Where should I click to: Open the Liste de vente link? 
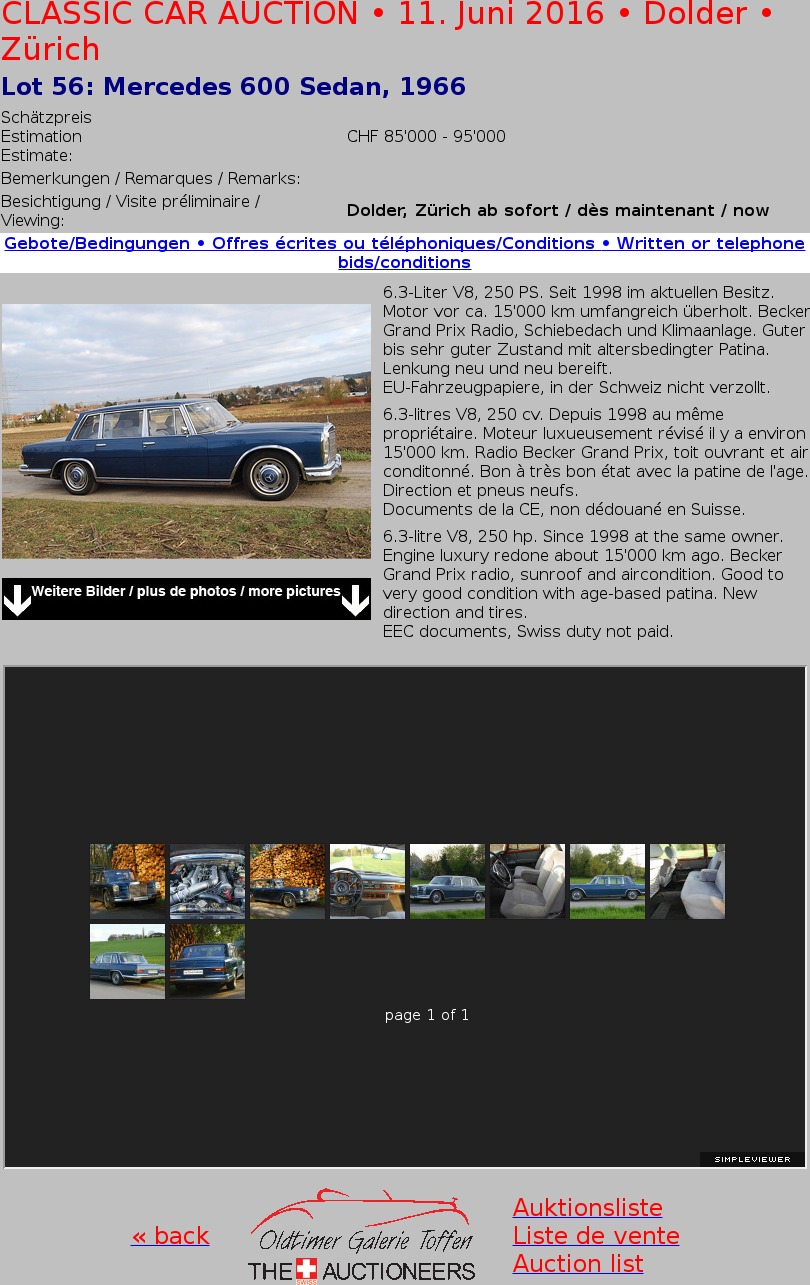point(596,1236)
